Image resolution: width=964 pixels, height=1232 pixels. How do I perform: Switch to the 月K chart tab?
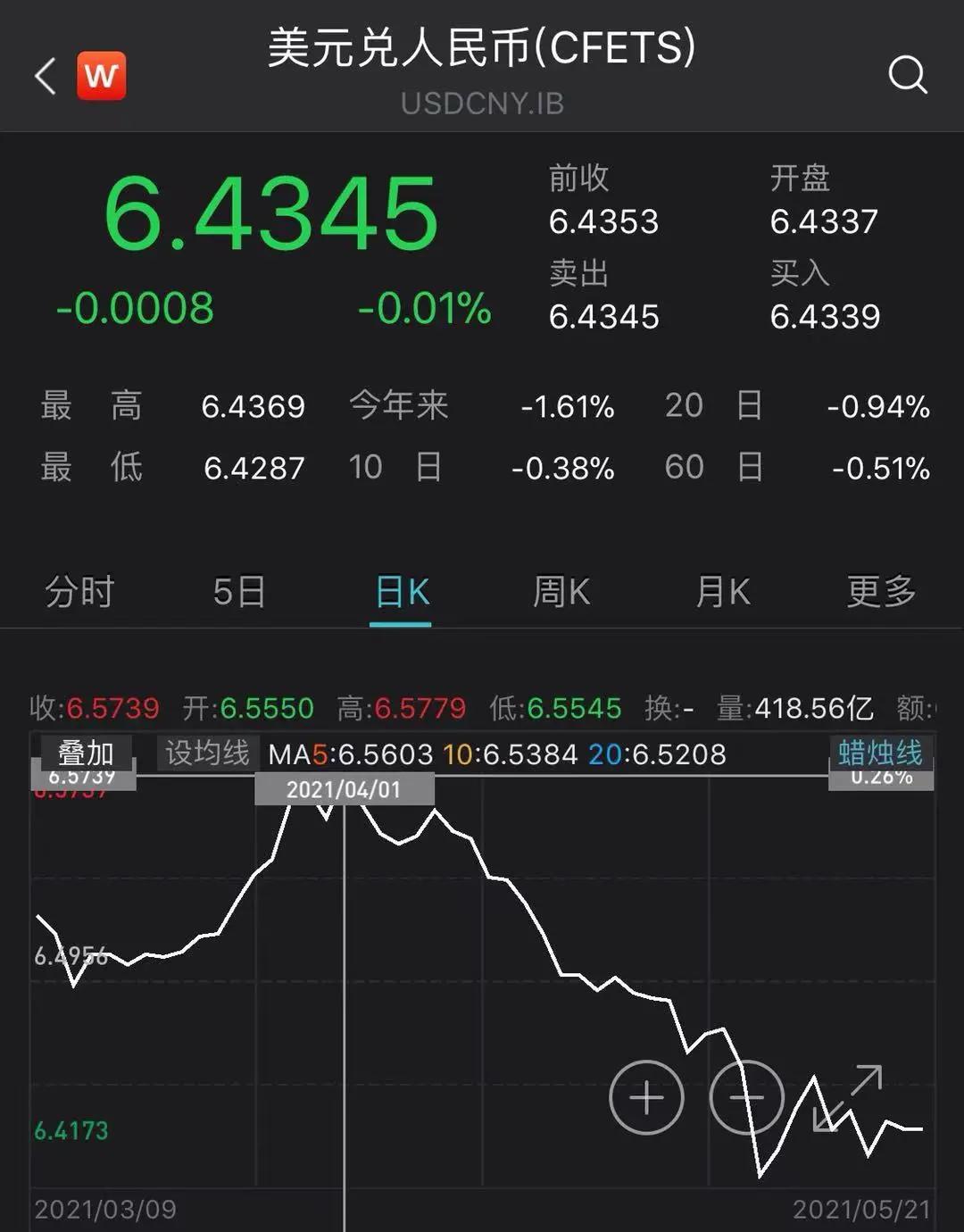[722, 592]
